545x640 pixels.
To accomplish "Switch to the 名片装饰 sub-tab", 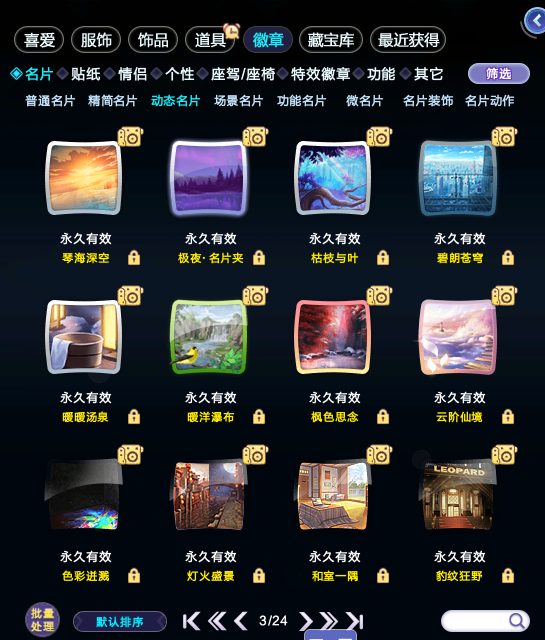I will point(428,101).
